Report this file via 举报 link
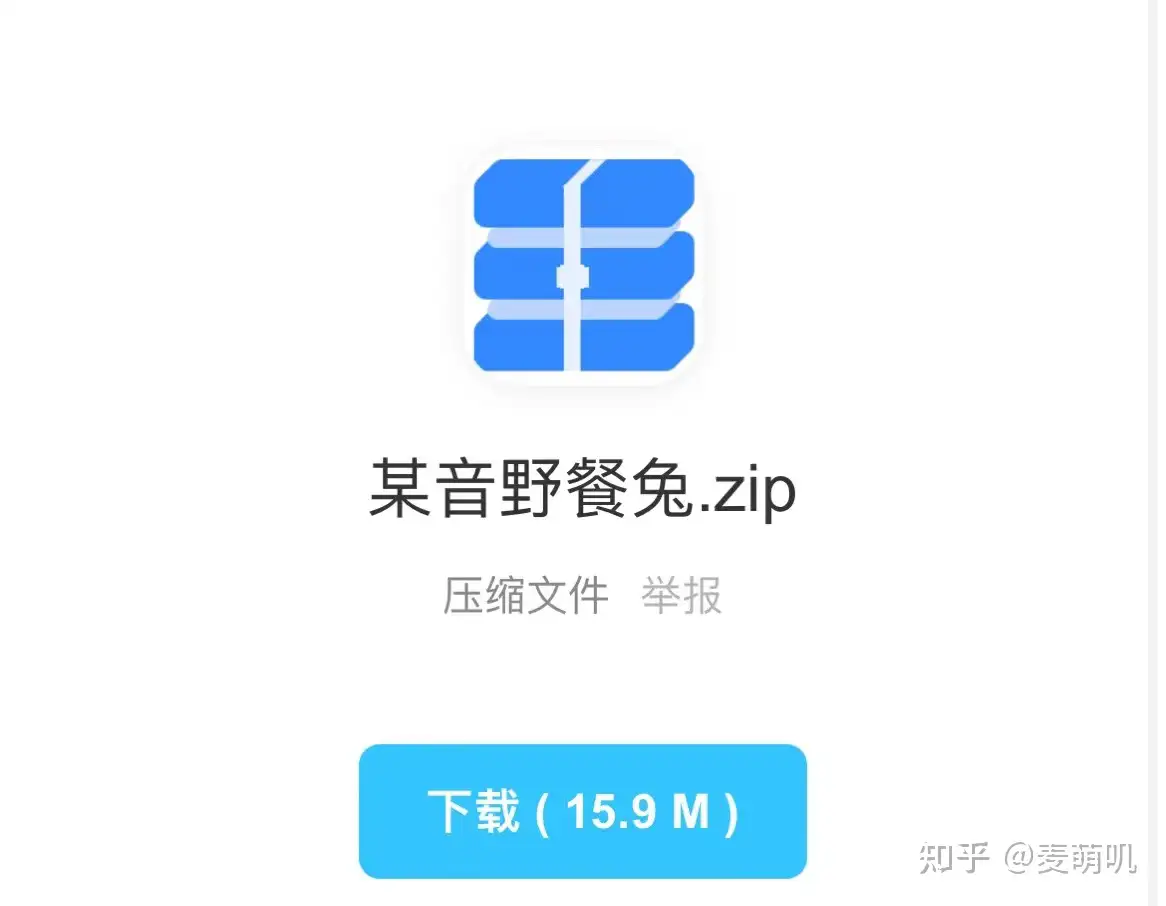Screen dimensions: 1166x906 click(x=681, y=597)
